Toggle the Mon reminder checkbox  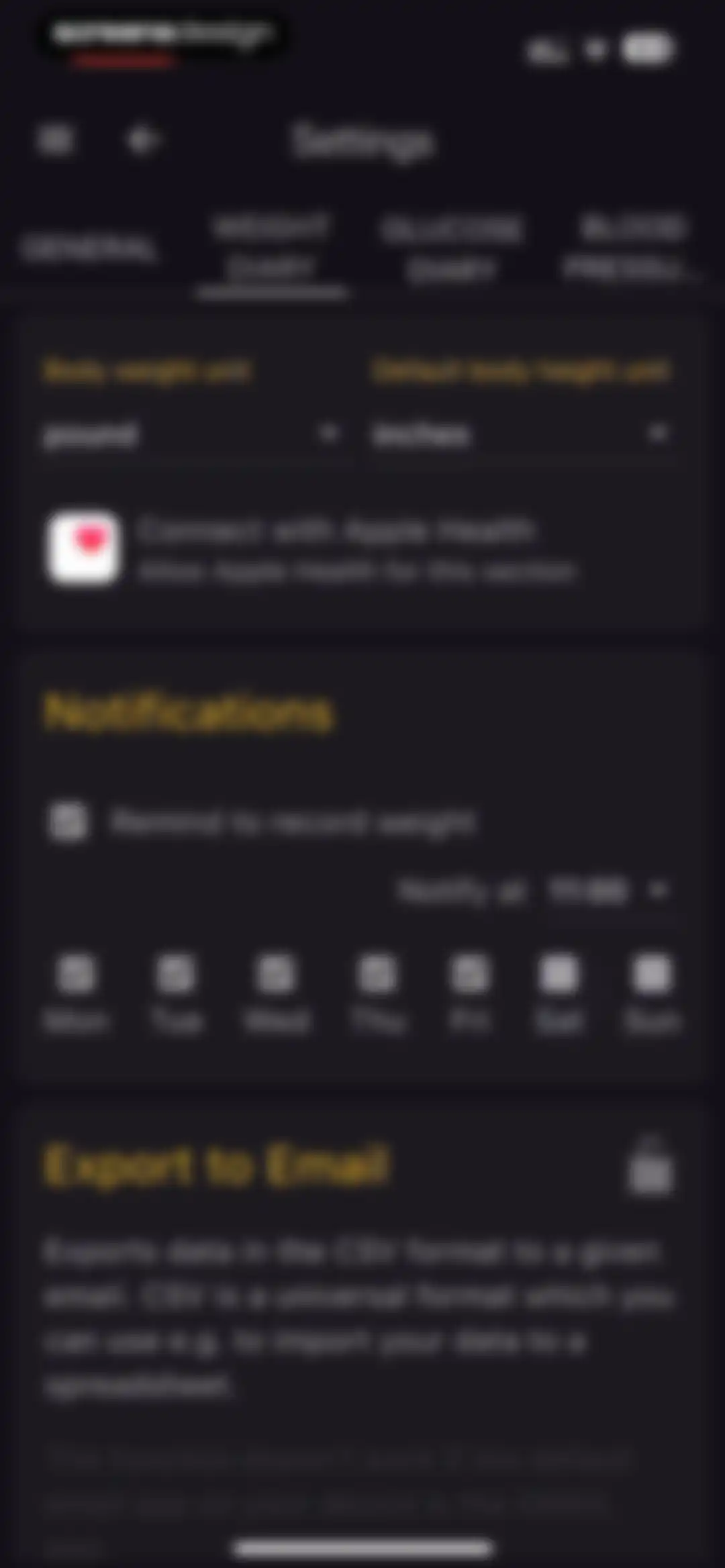click(x=76, y=974)
